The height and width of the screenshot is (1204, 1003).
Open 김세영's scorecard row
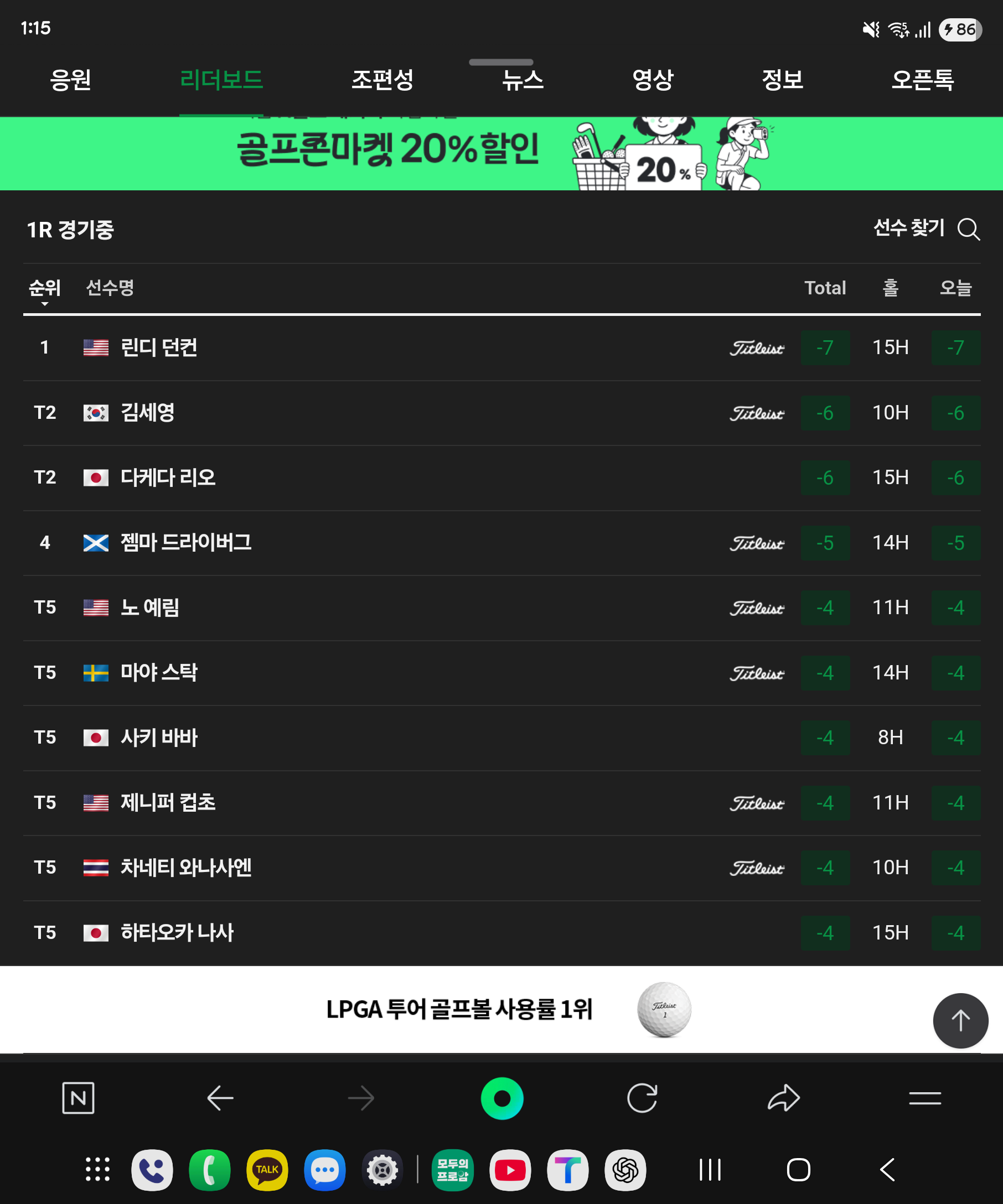147,413
